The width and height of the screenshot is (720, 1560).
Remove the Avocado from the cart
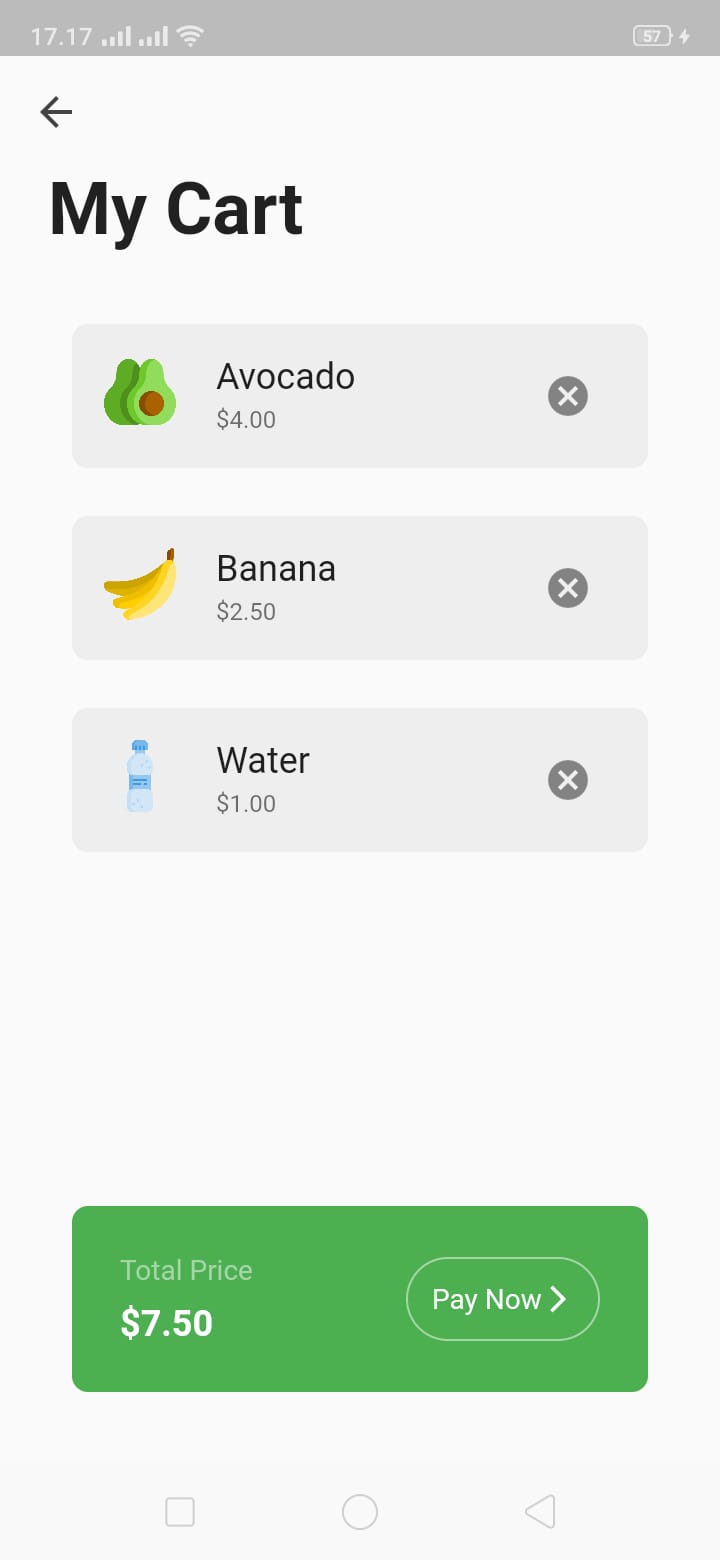click(567, 395)
